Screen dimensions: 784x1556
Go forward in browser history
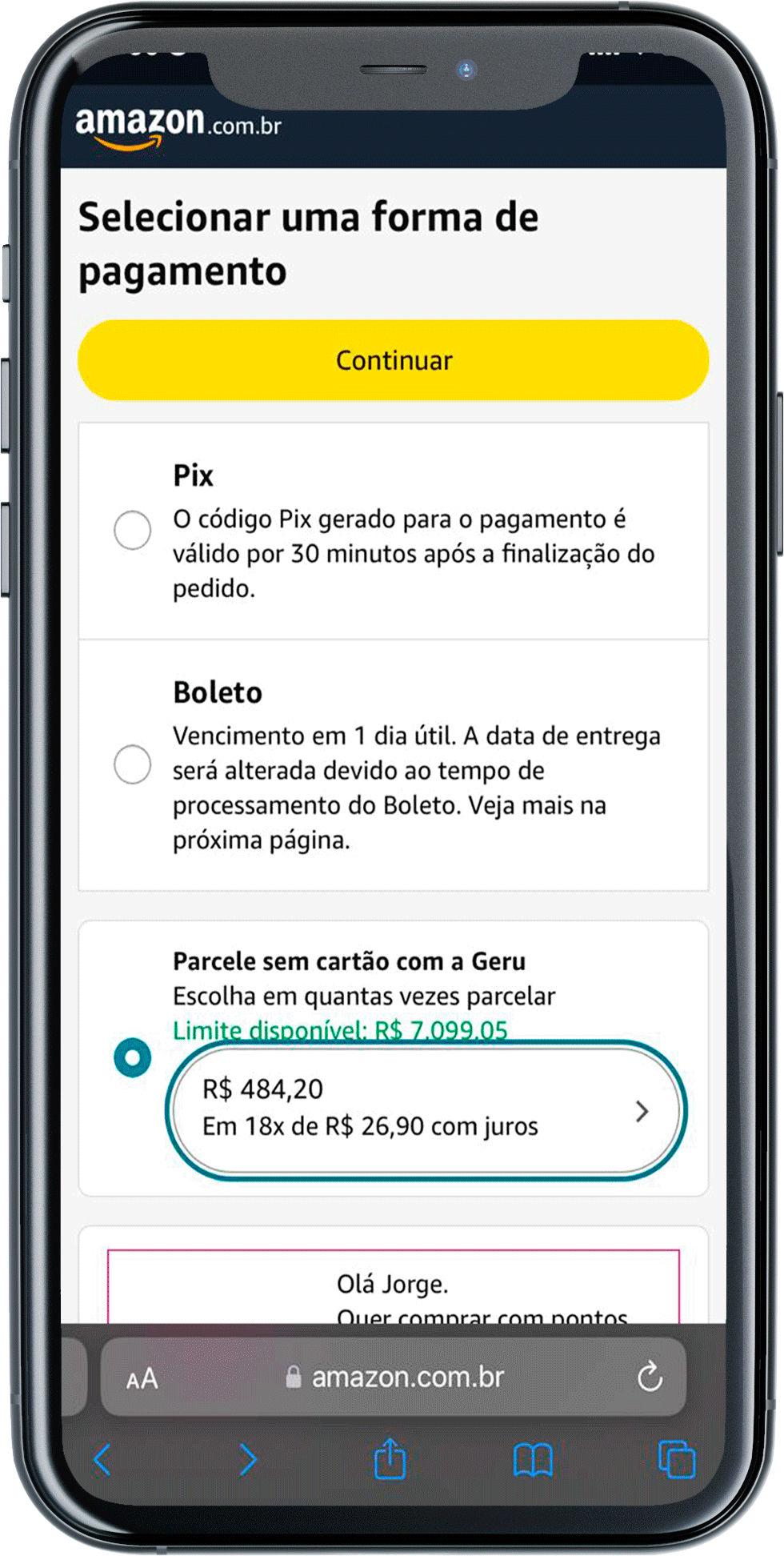tap(248, 1459)
